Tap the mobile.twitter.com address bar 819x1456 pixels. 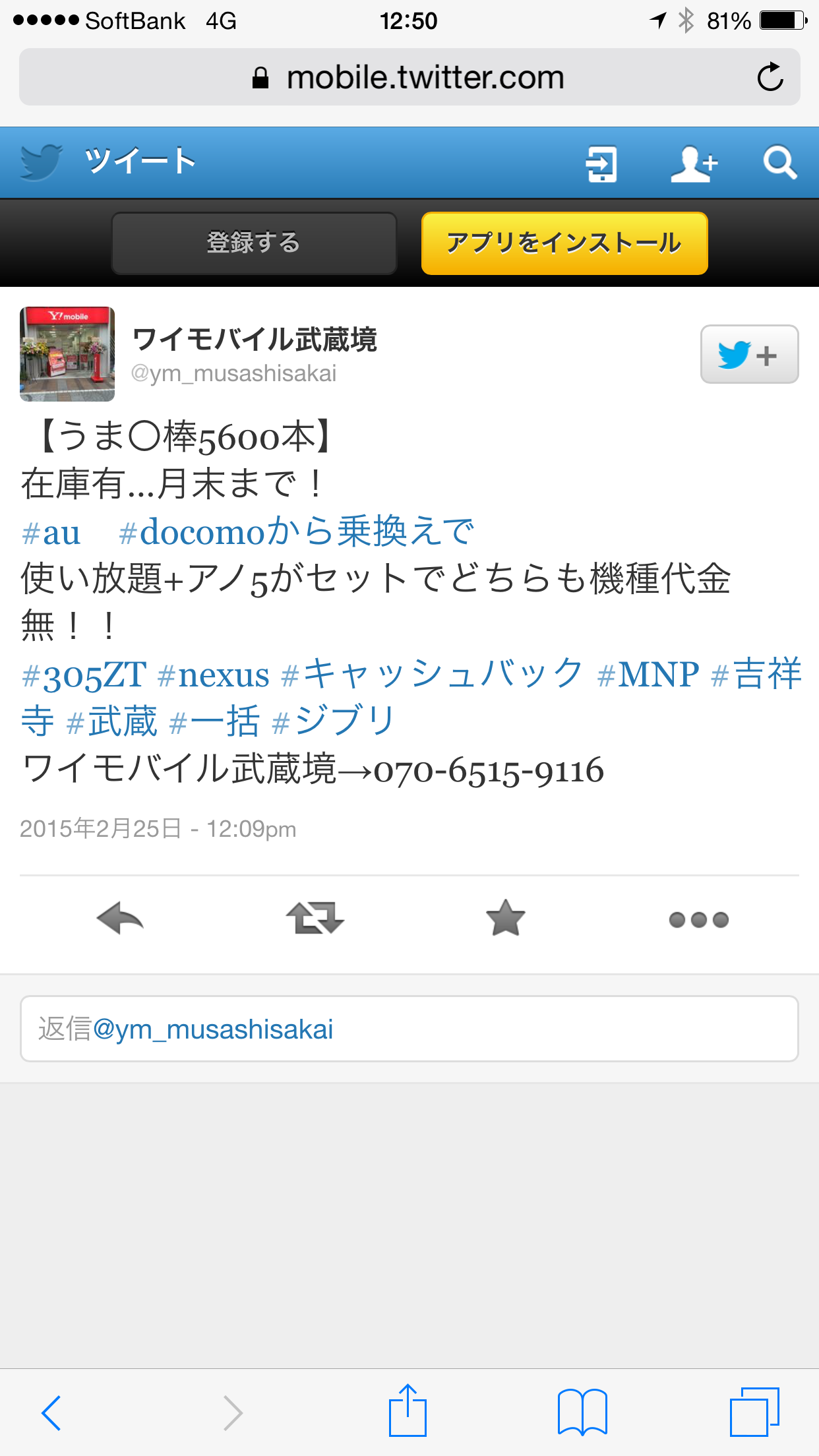(409, 77)
